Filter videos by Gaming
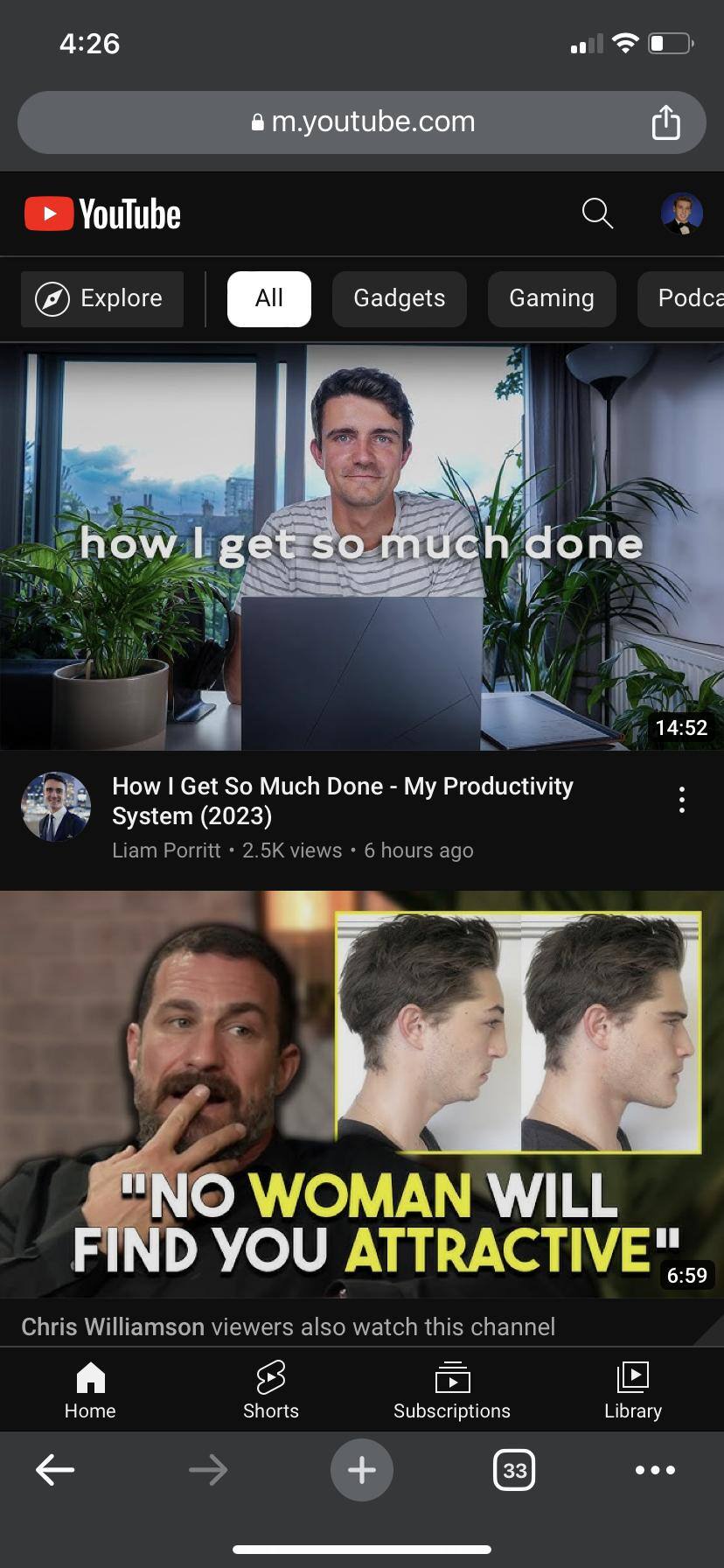This screenshot has height=1568, width=724. tap(551, 298)
